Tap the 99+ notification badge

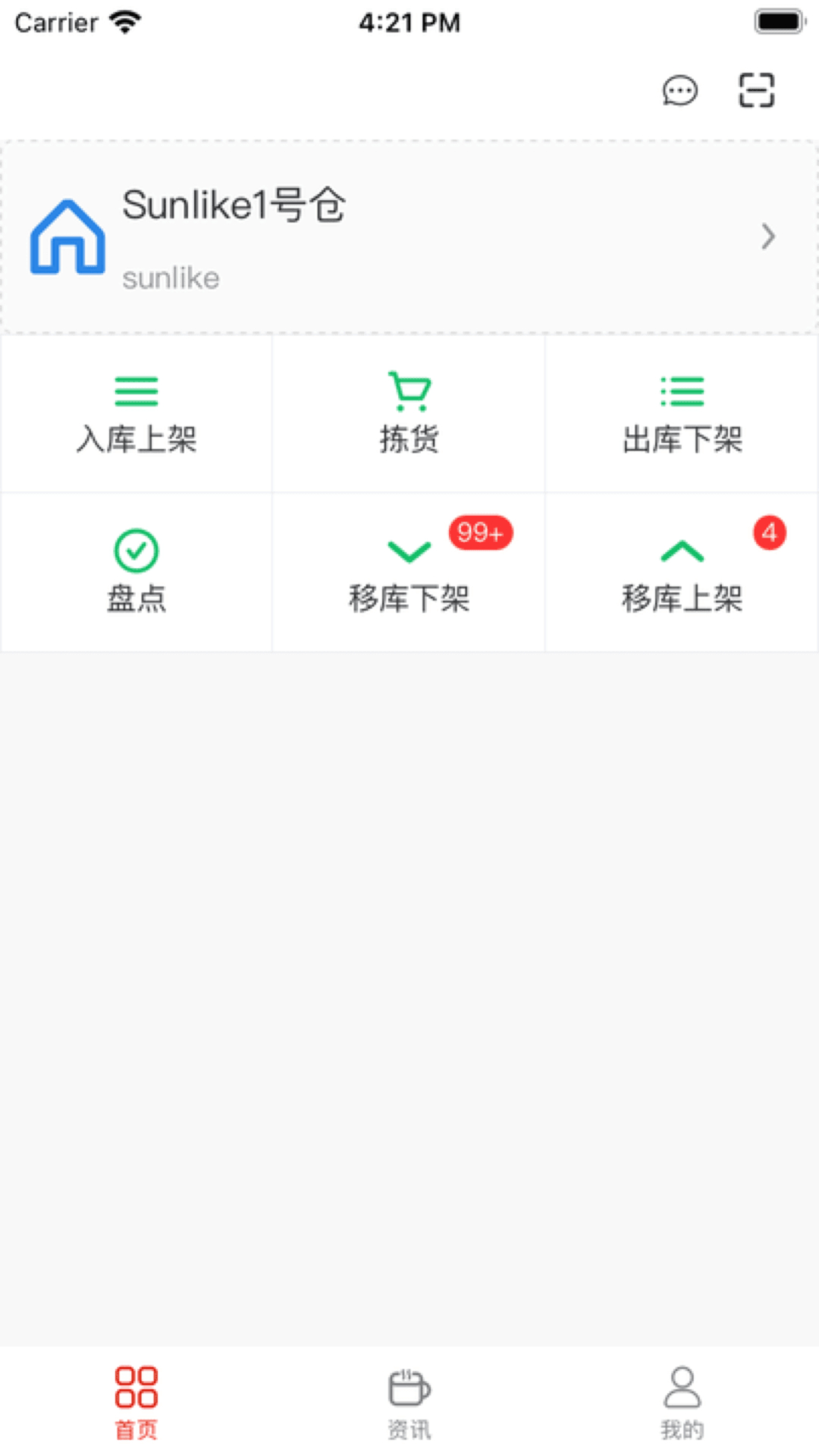pos(480,533)
